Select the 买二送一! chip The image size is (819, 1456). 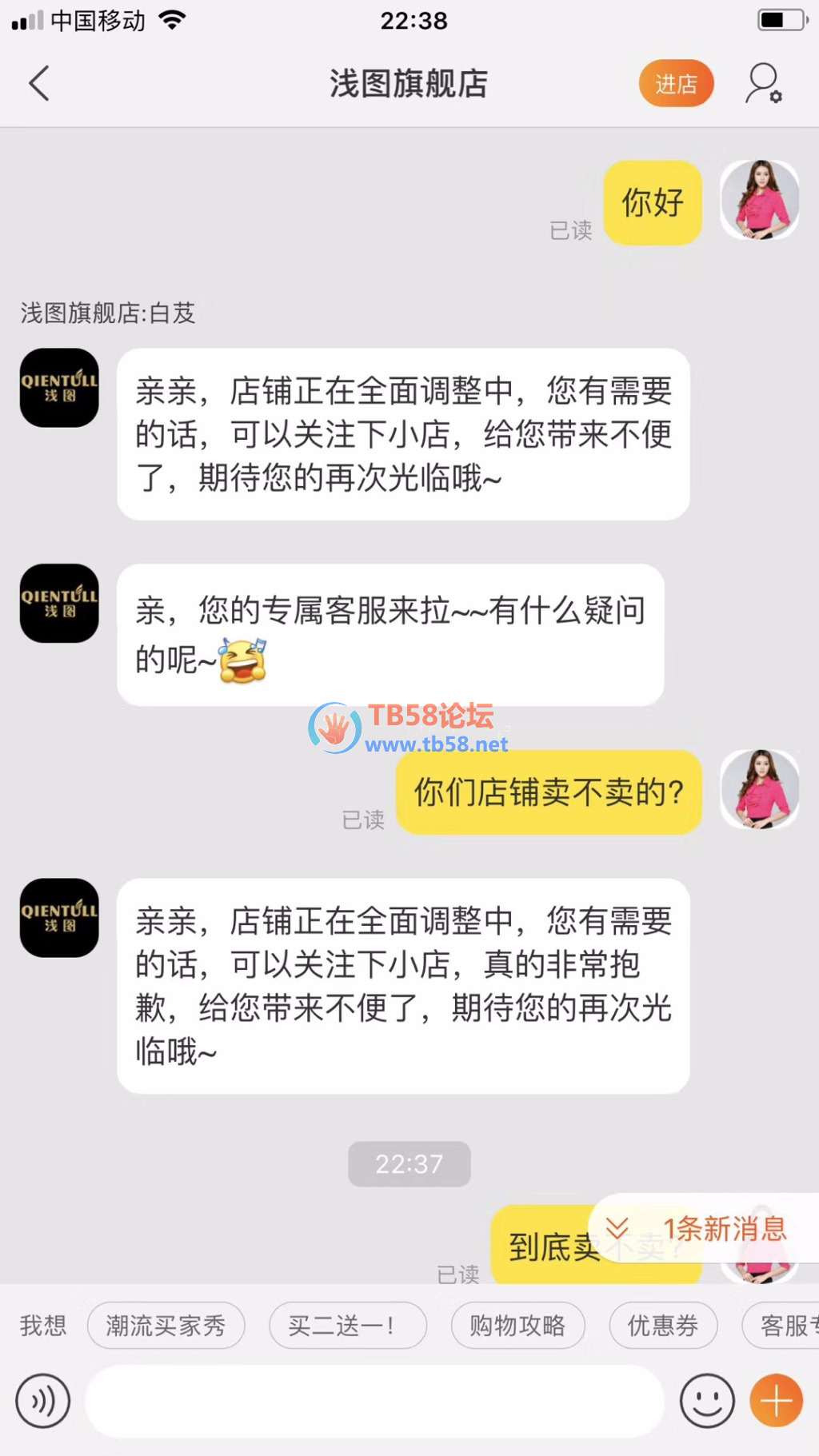coord(347,1326)
